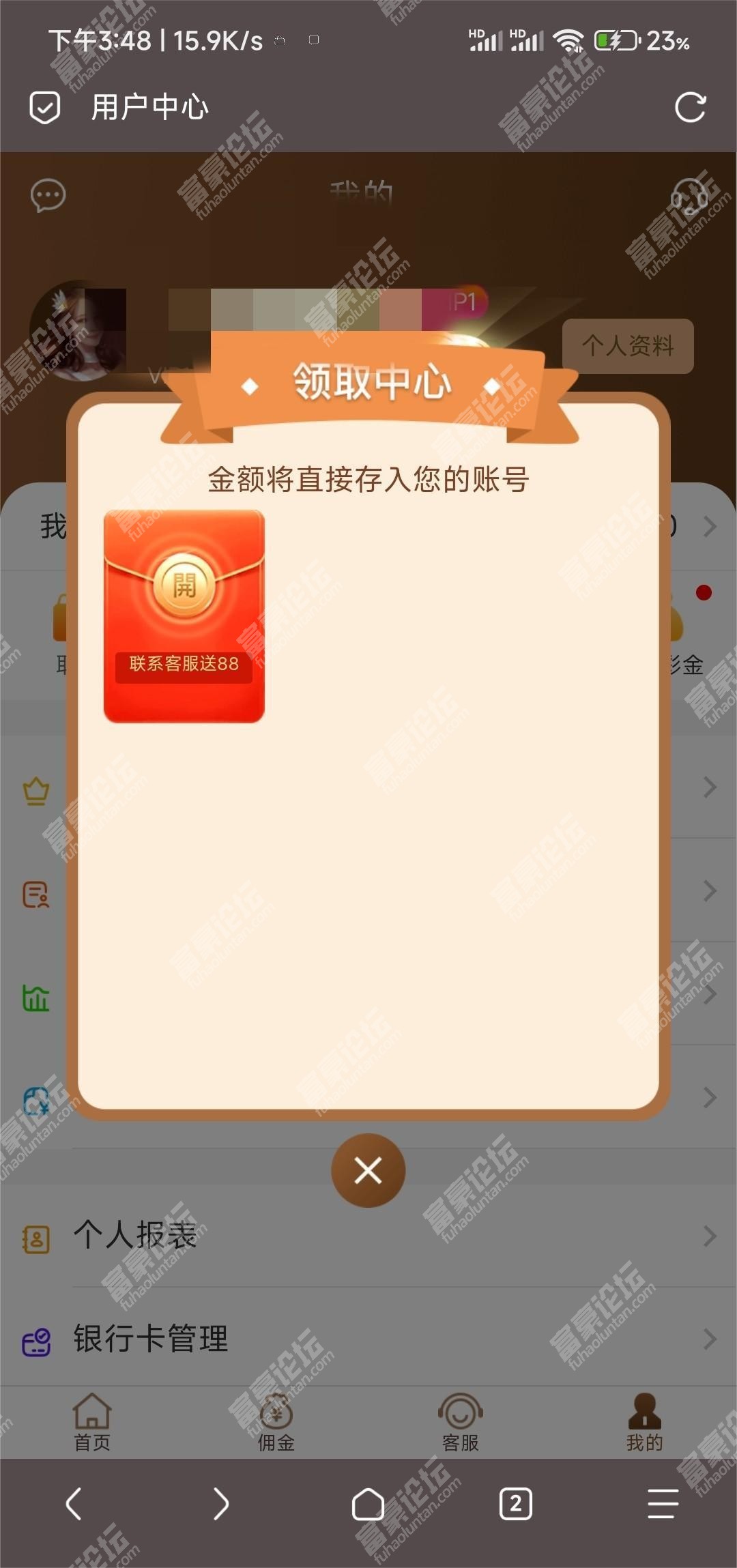Switch to the 首页 tab
Screen dimensions: 737x1568
(x=92, y=1423)
